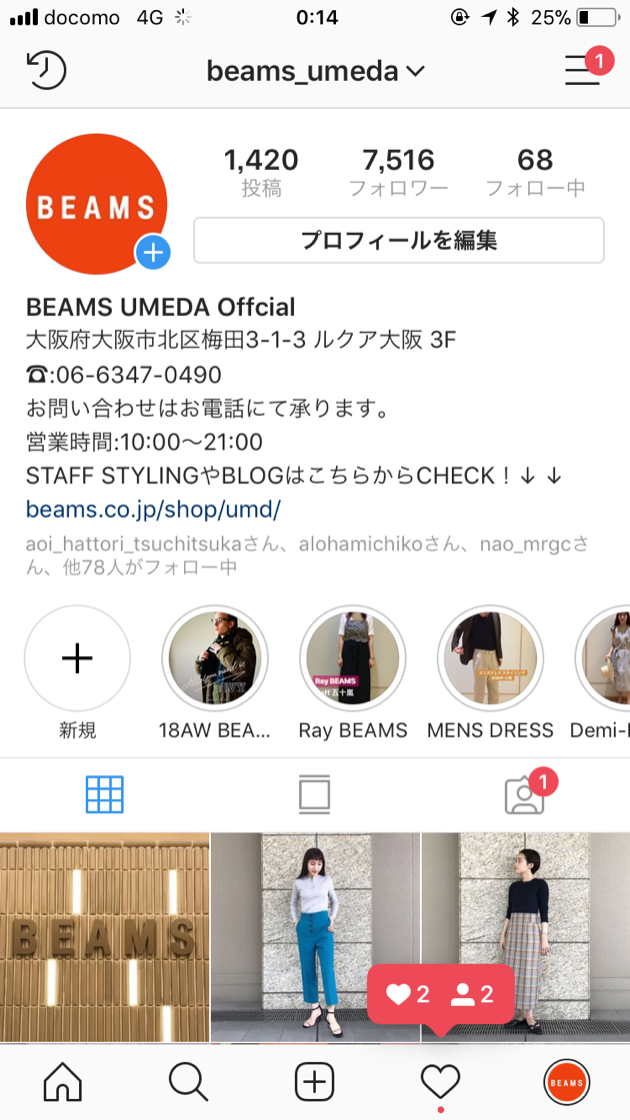Viewport: 630px width, 1120px height.
Task: Open the beams.co.jp/shop/umd/ link
Action: (153, 509)
